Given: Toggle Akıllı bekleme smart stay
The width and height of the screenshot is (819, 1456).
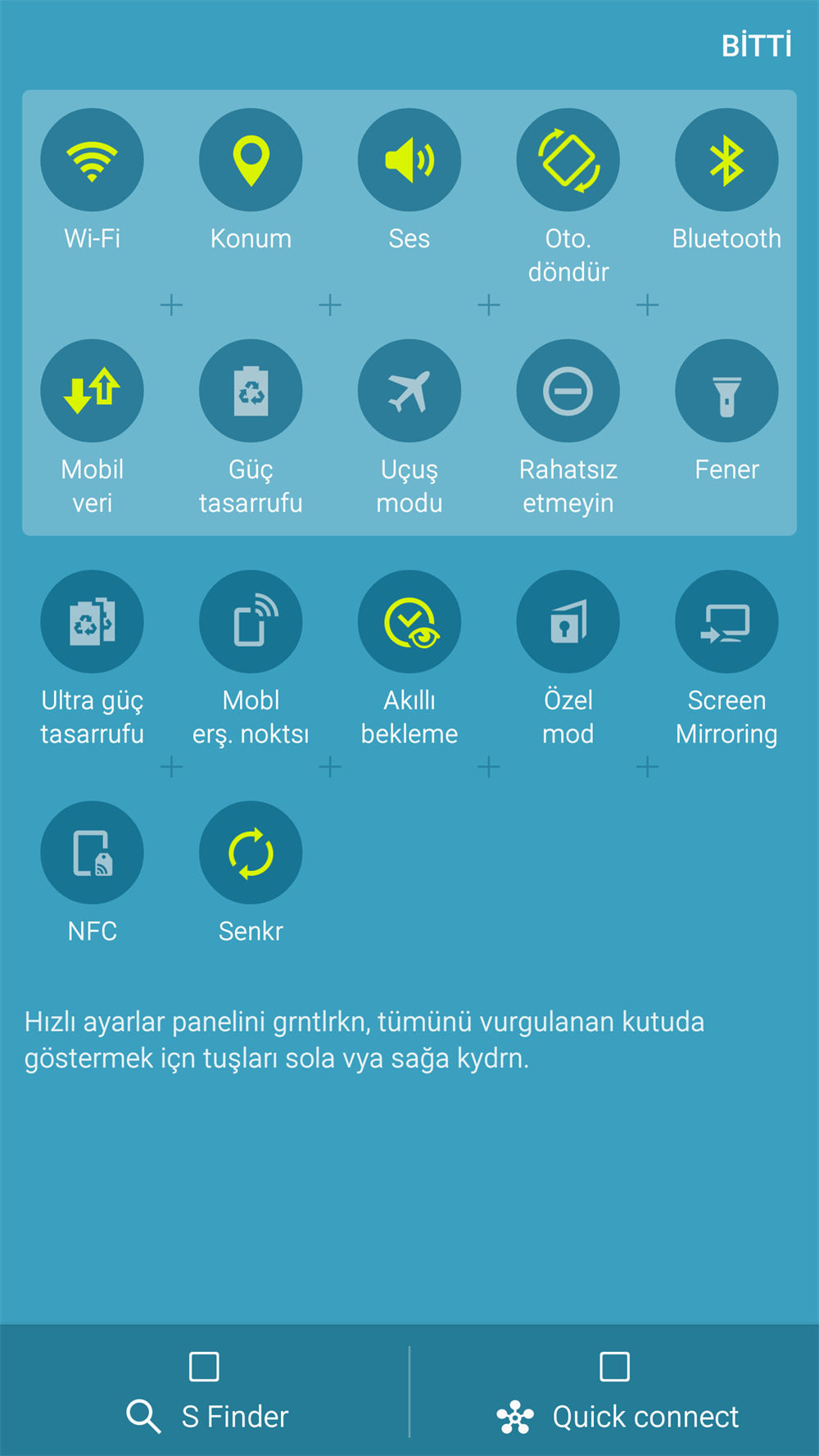Looking at the screenshot, I should tap(409, 622).
